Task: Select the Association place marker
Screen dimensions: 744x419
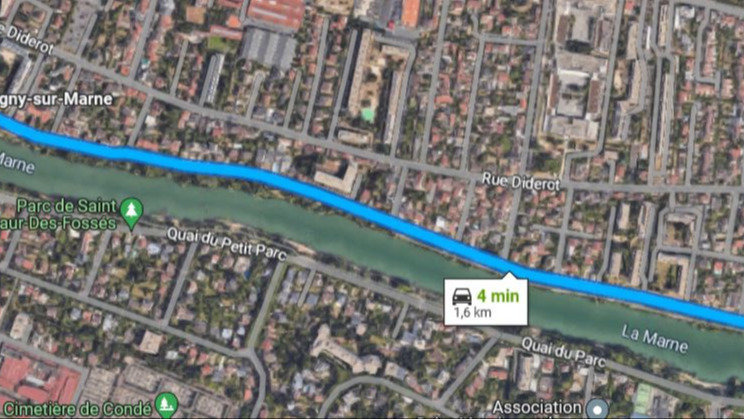Action: pos(599,408)
